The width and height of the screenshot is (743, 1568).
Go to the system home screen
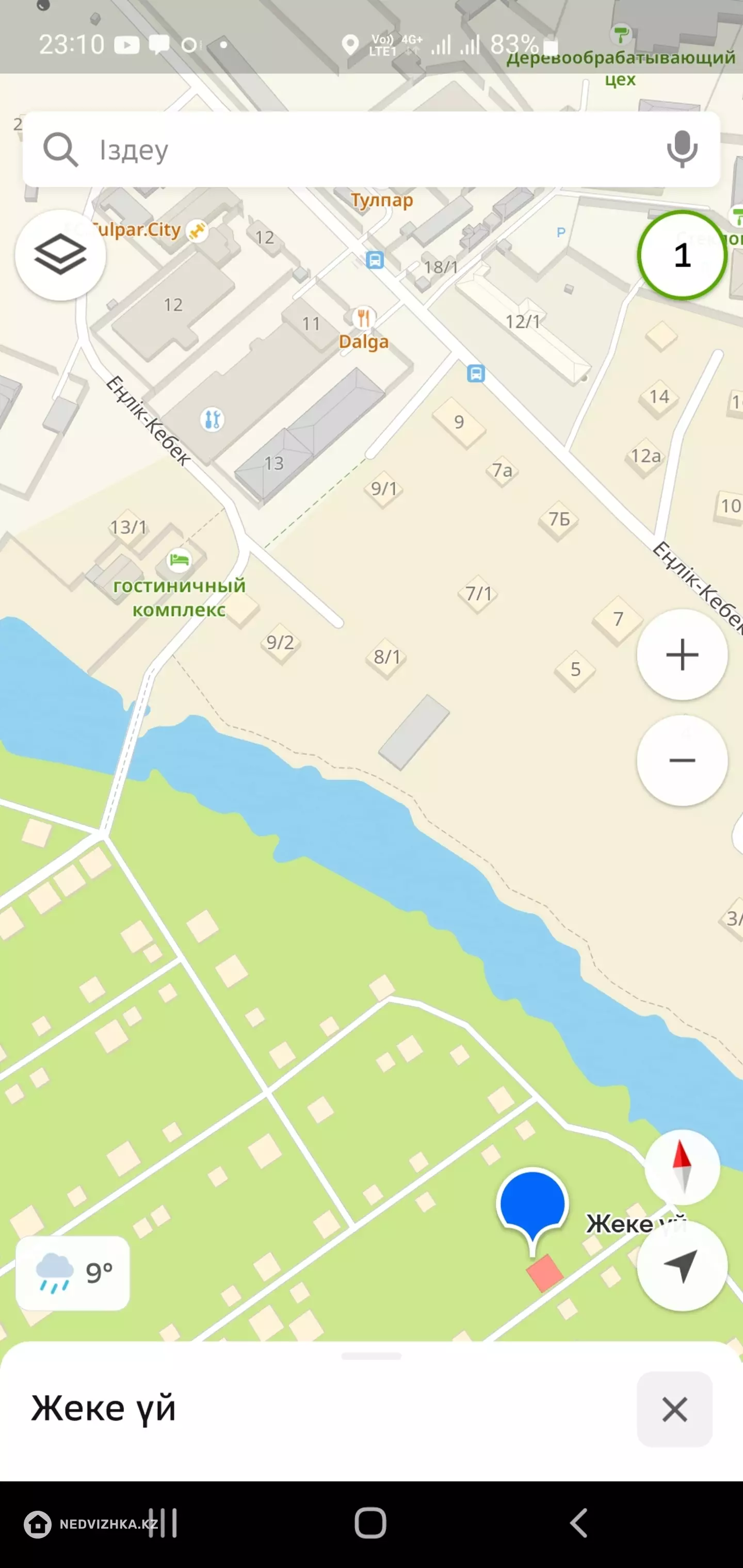pos(371,1523)
